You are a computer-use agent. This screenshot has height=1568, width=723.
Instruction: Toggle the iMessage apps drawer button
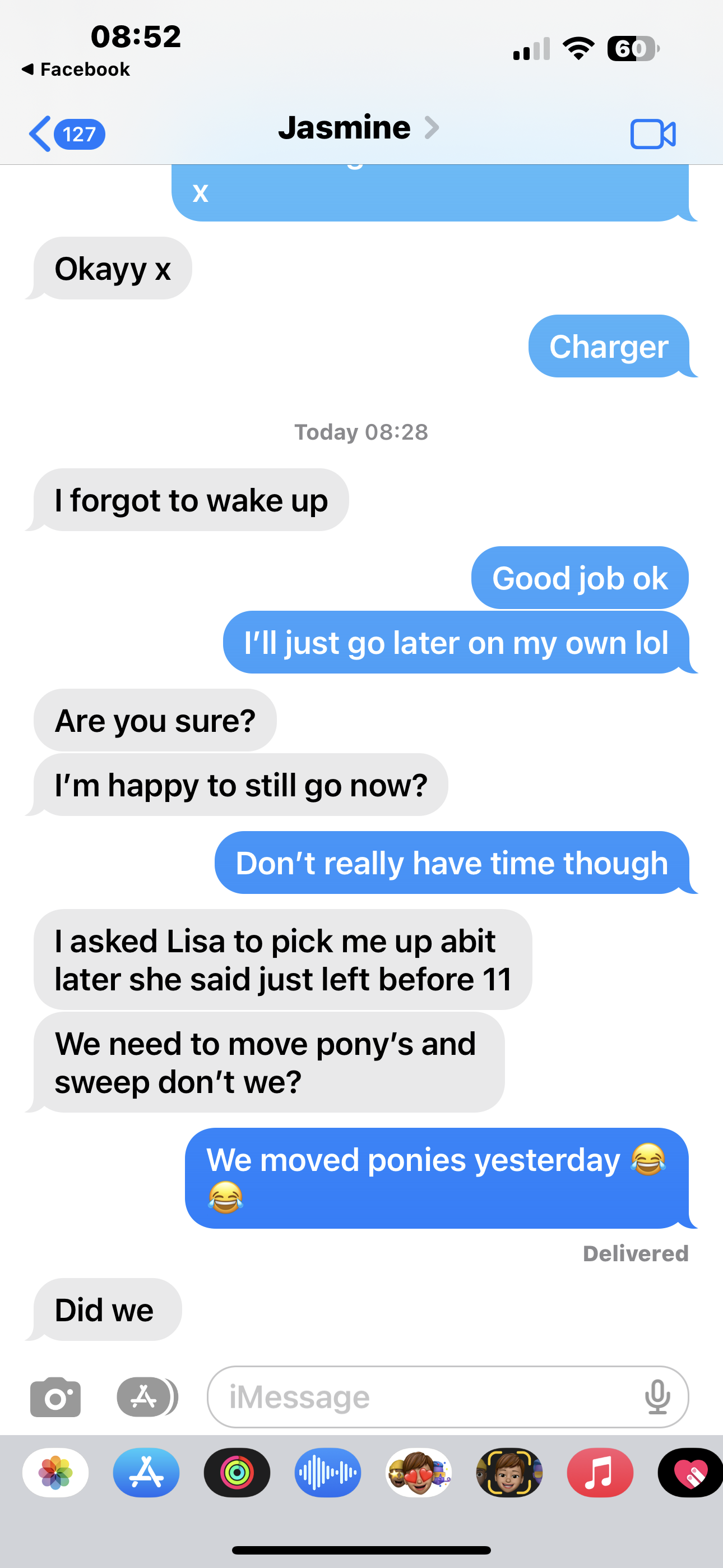coord(147,1396)
